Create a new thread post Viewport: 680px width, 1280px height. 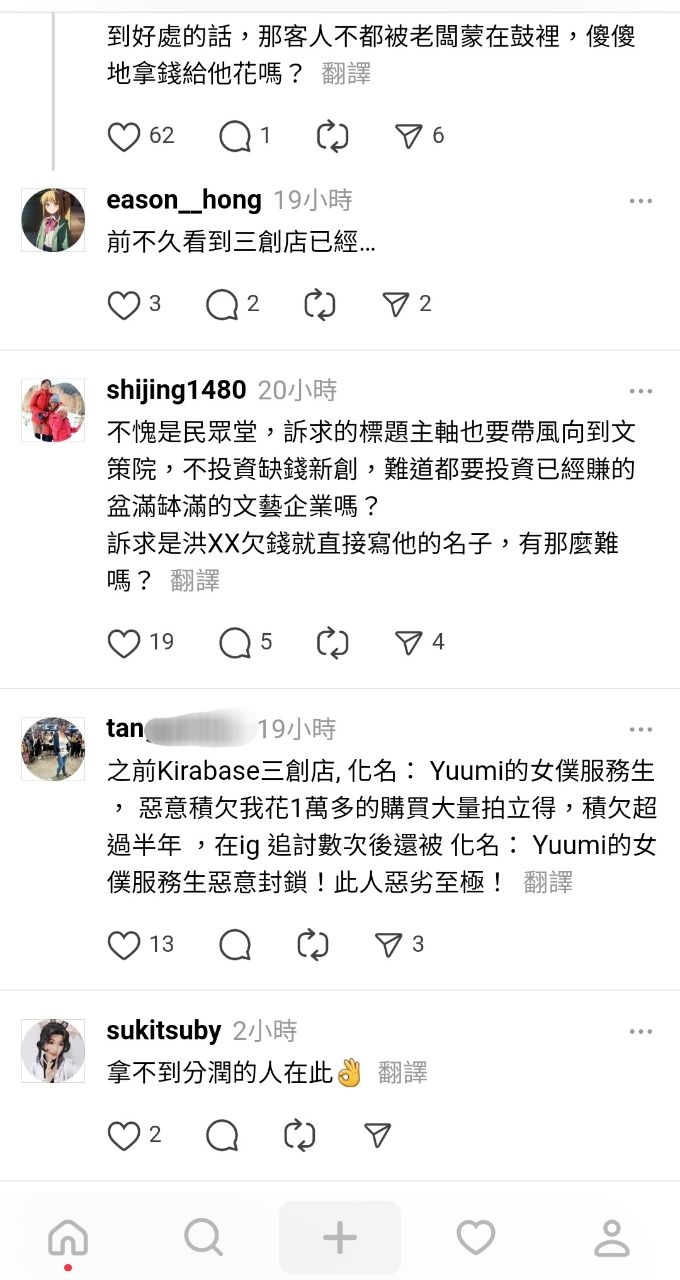click(x=340, y=1239)
